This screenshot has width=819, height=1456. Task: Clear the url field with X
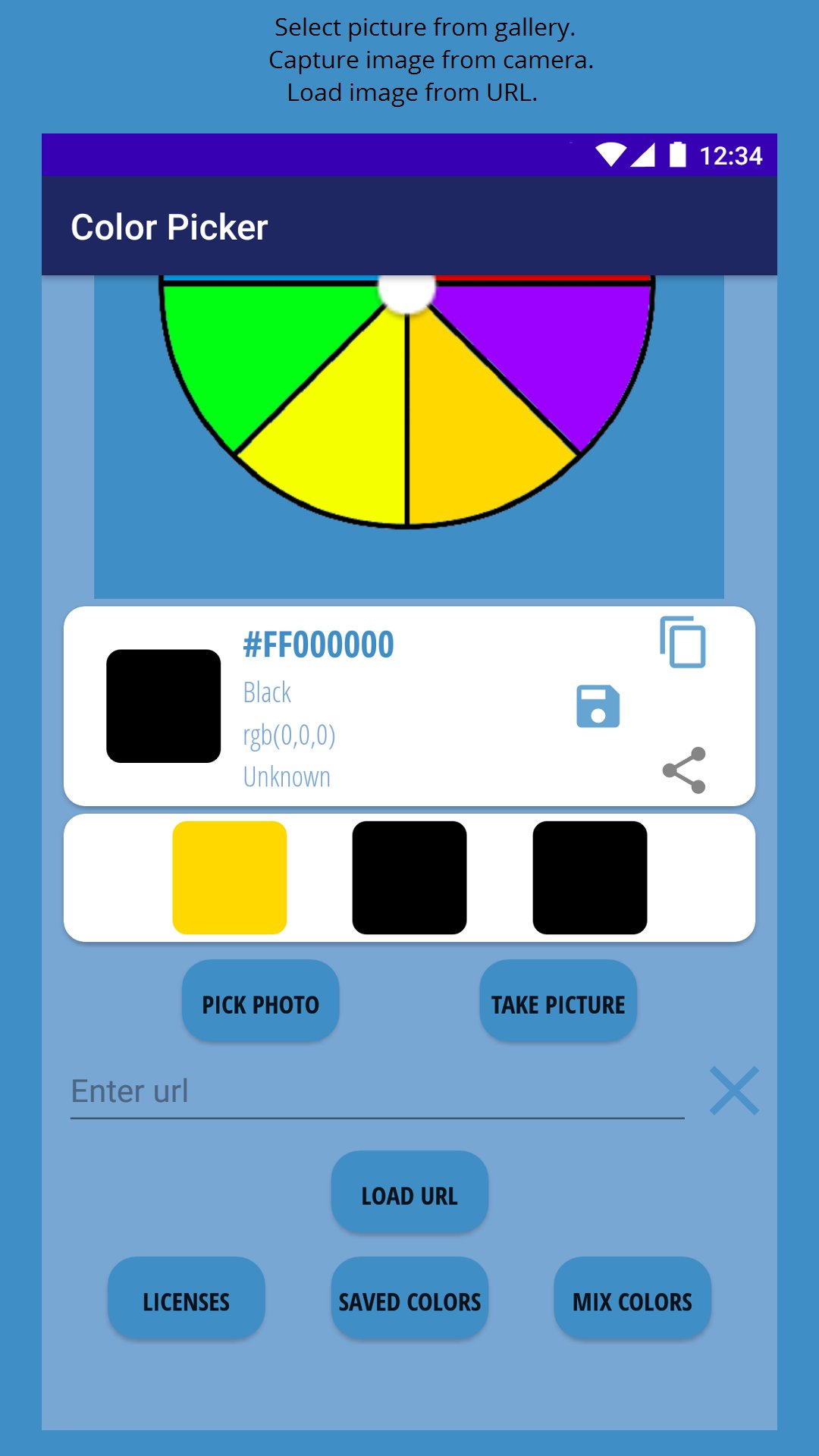point(734,1091)
